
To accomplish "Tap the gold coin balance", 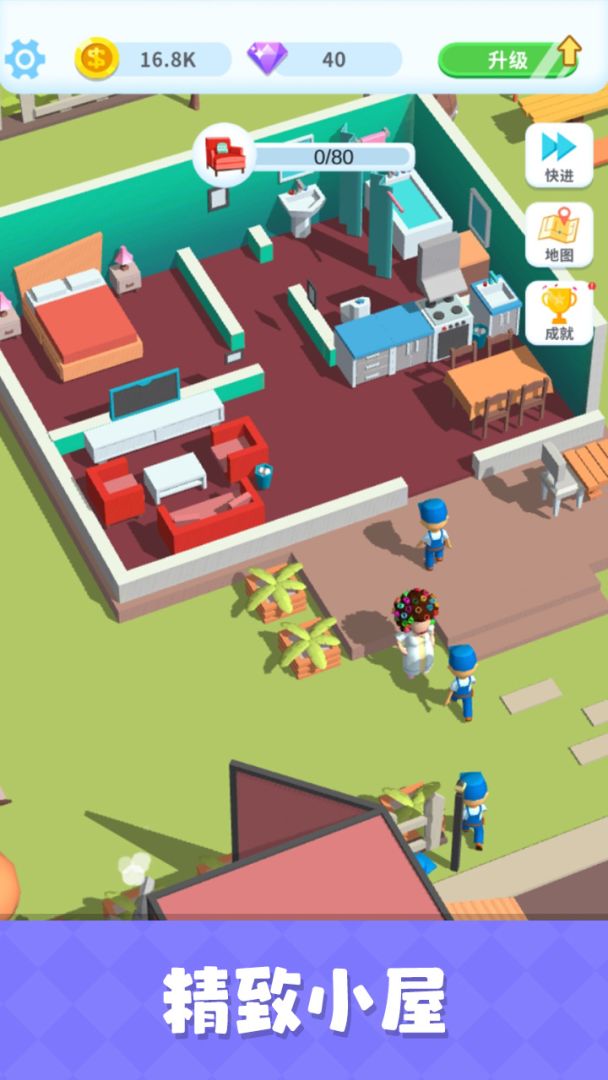I will (152, 60).
